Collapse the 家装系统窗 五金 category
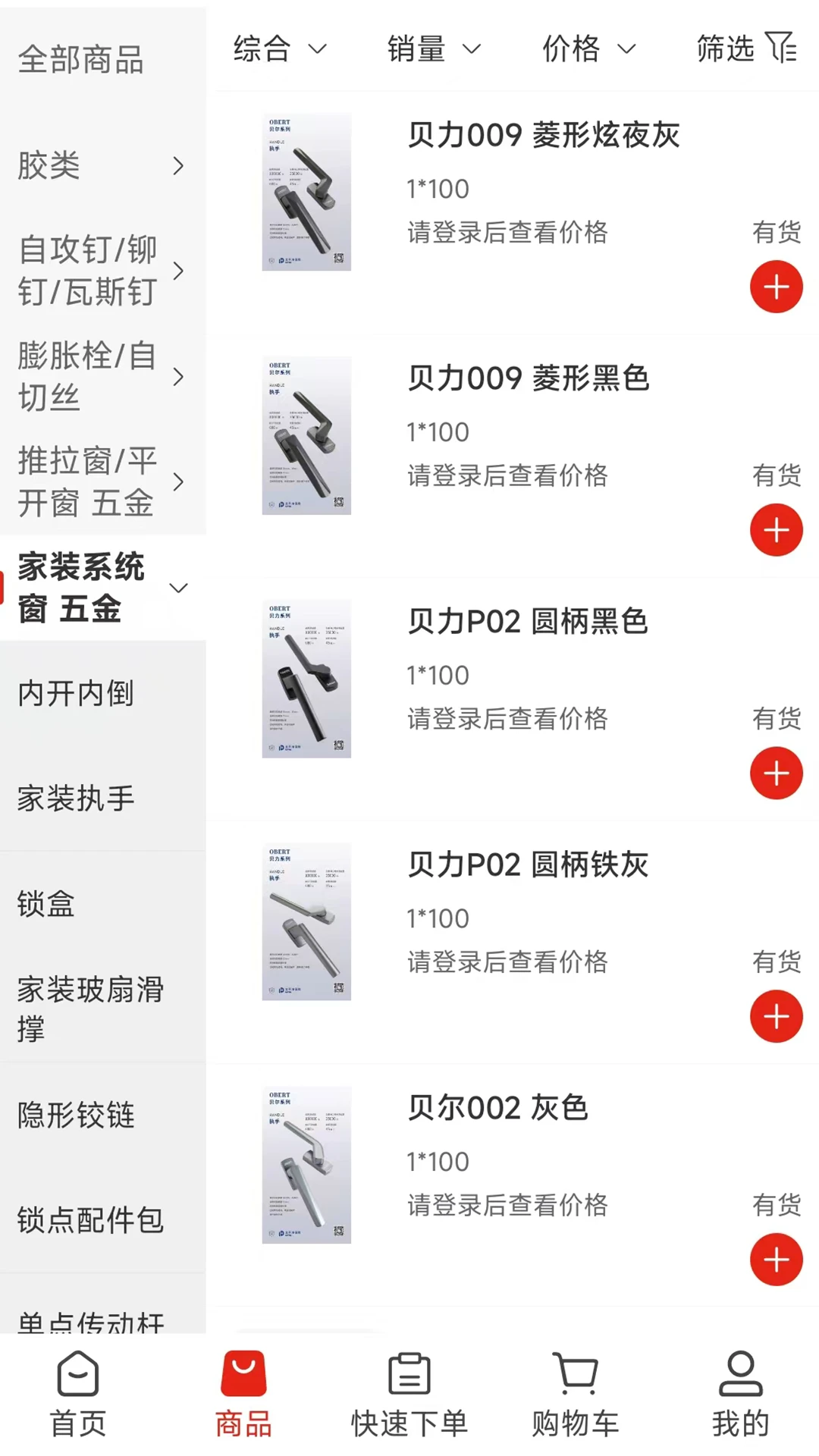Image resolution: width=819 pixels, height=1456 pixels. click(102, 588)
